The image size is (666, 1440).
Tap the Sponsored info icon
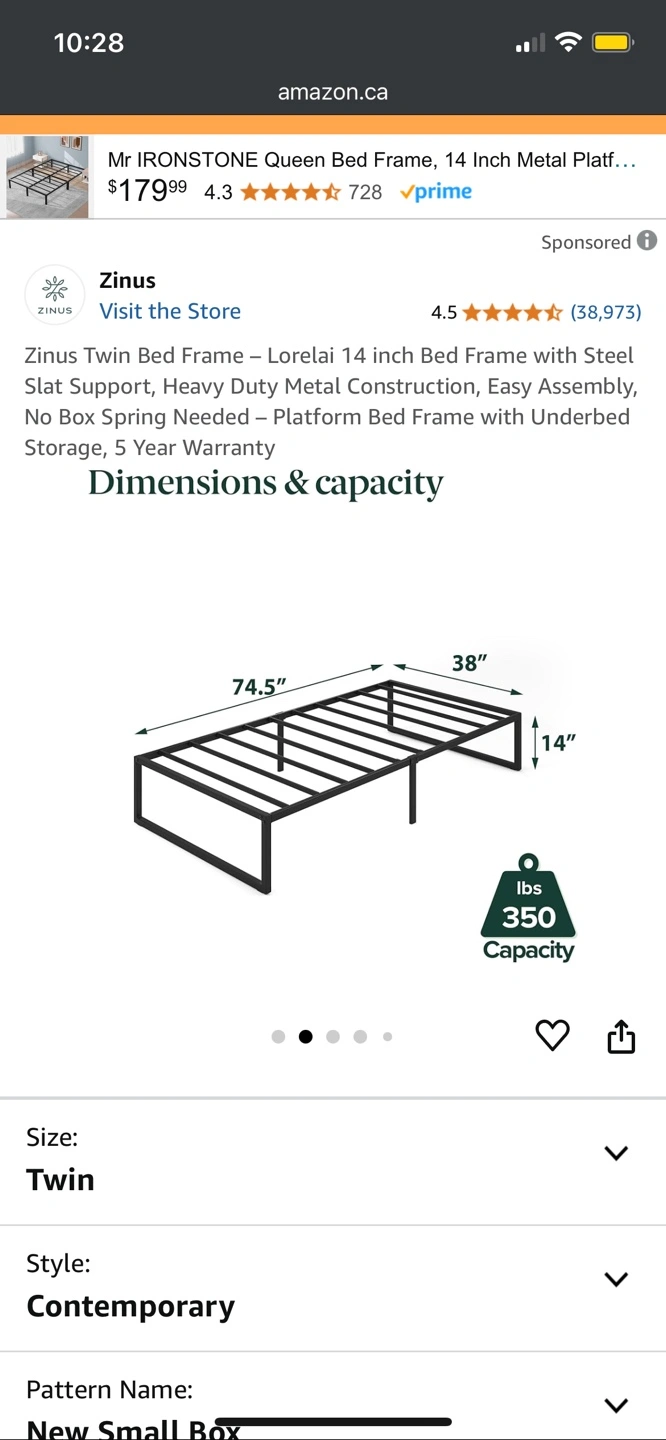click(647, 241)
